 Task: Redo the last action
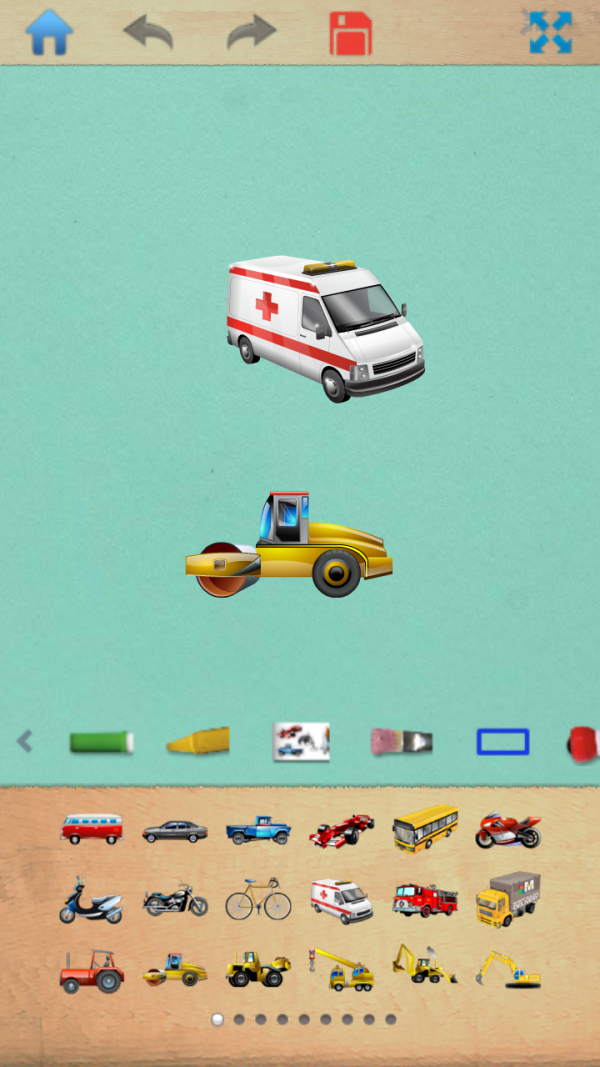(251, 32)
